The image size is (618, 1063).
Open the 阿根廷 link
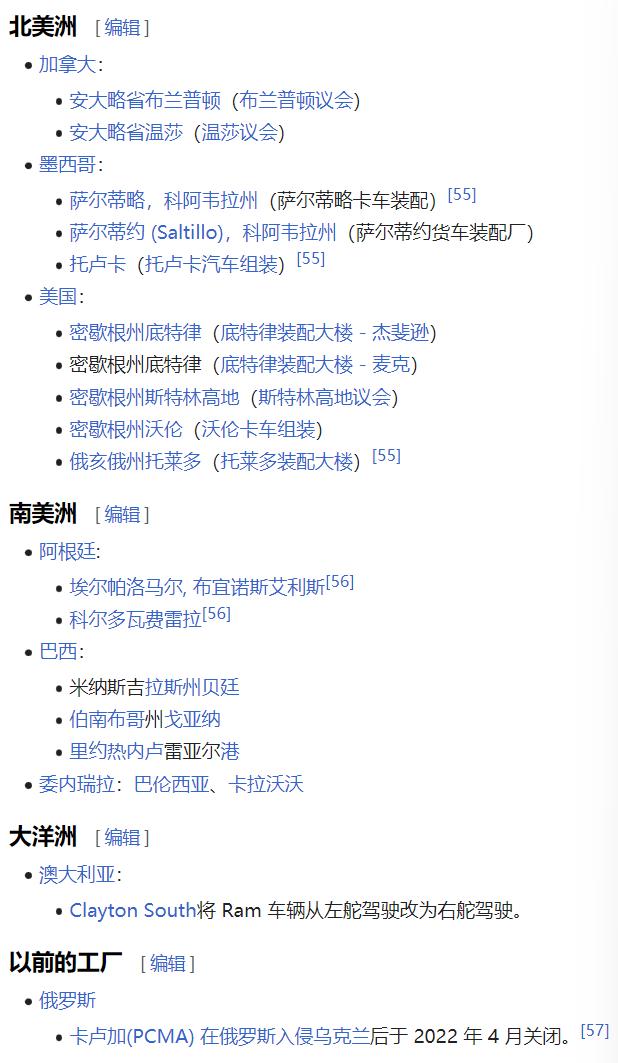tap(67, 552)
